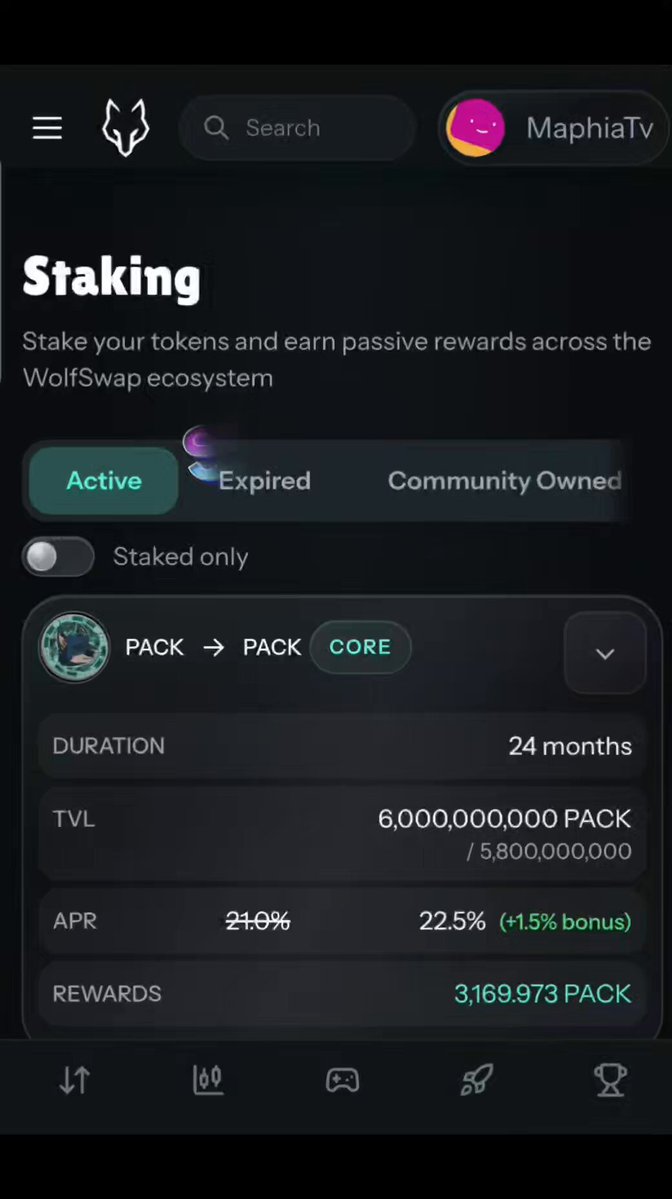Expand the PACK to PACK pool chevron

[x=605, y=653]
